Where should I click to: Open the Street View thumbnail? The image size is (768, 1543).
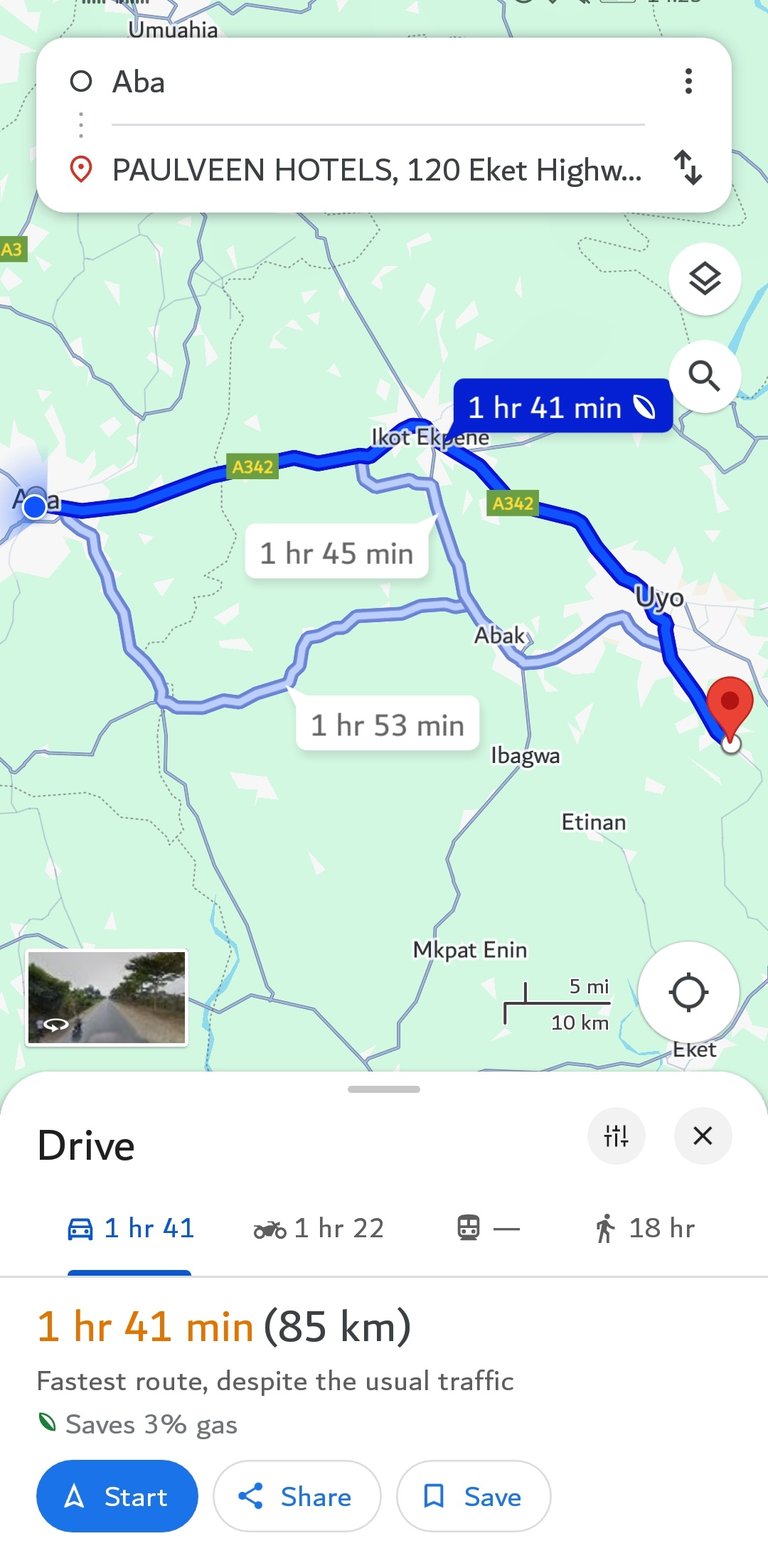click(106, 998)
